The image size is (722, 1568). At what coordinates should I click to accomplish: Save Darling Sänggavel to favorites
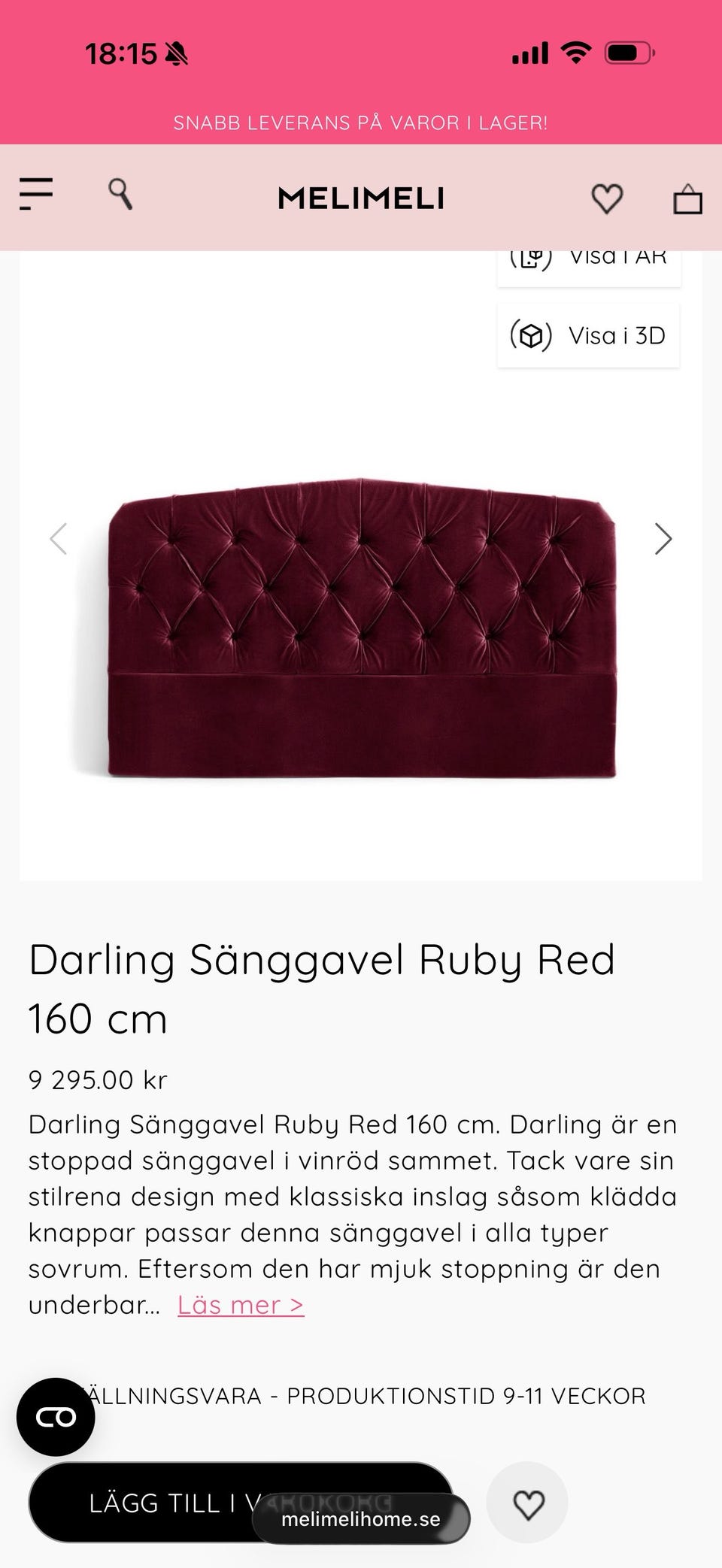(528, 1503)
